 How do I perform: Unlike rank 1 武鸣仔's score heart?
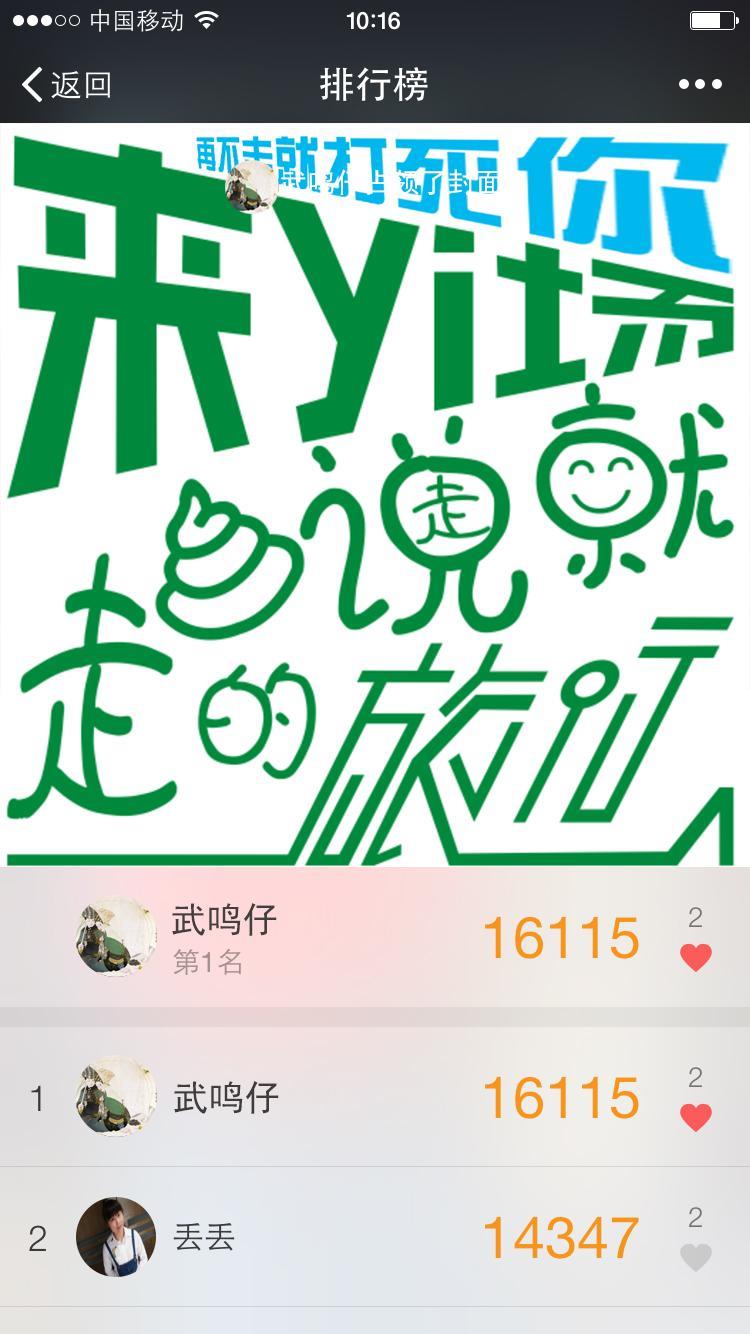click(x=696, y=1116)
